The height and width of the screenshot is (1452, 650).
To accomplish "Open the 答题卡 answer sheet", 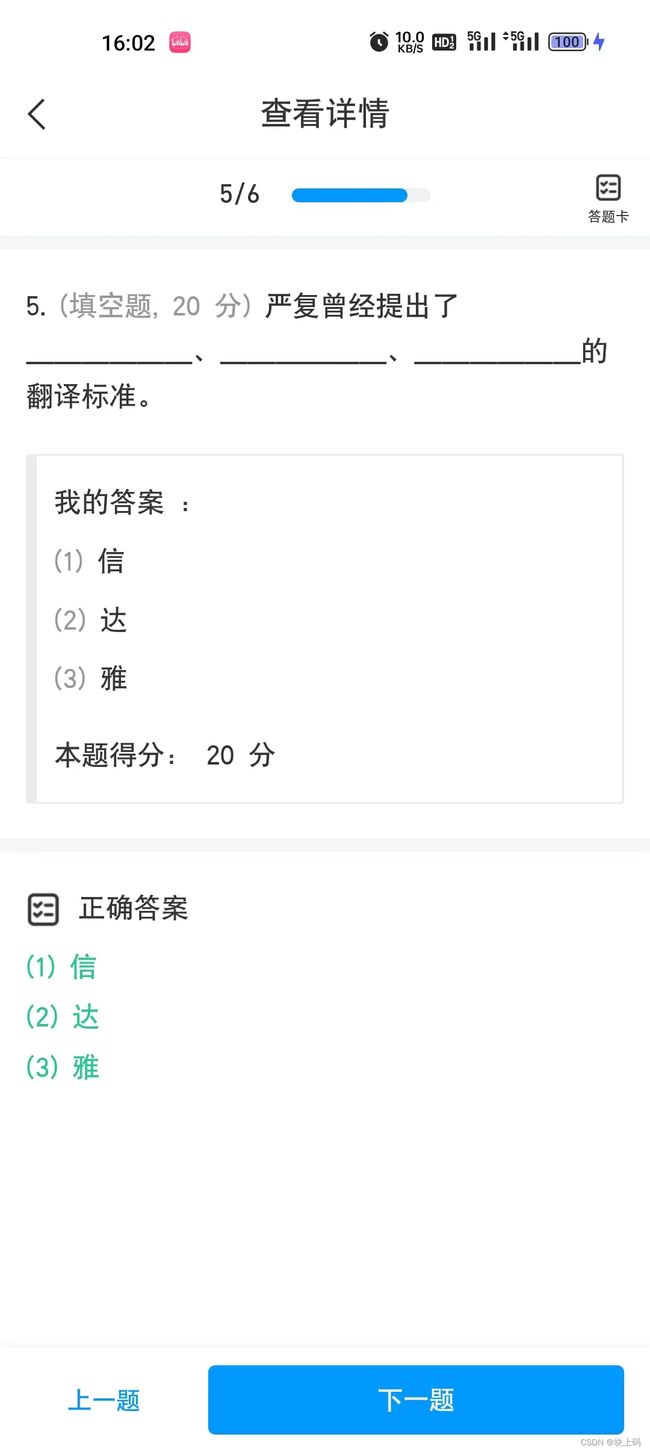I will click(x=608, y=198).
